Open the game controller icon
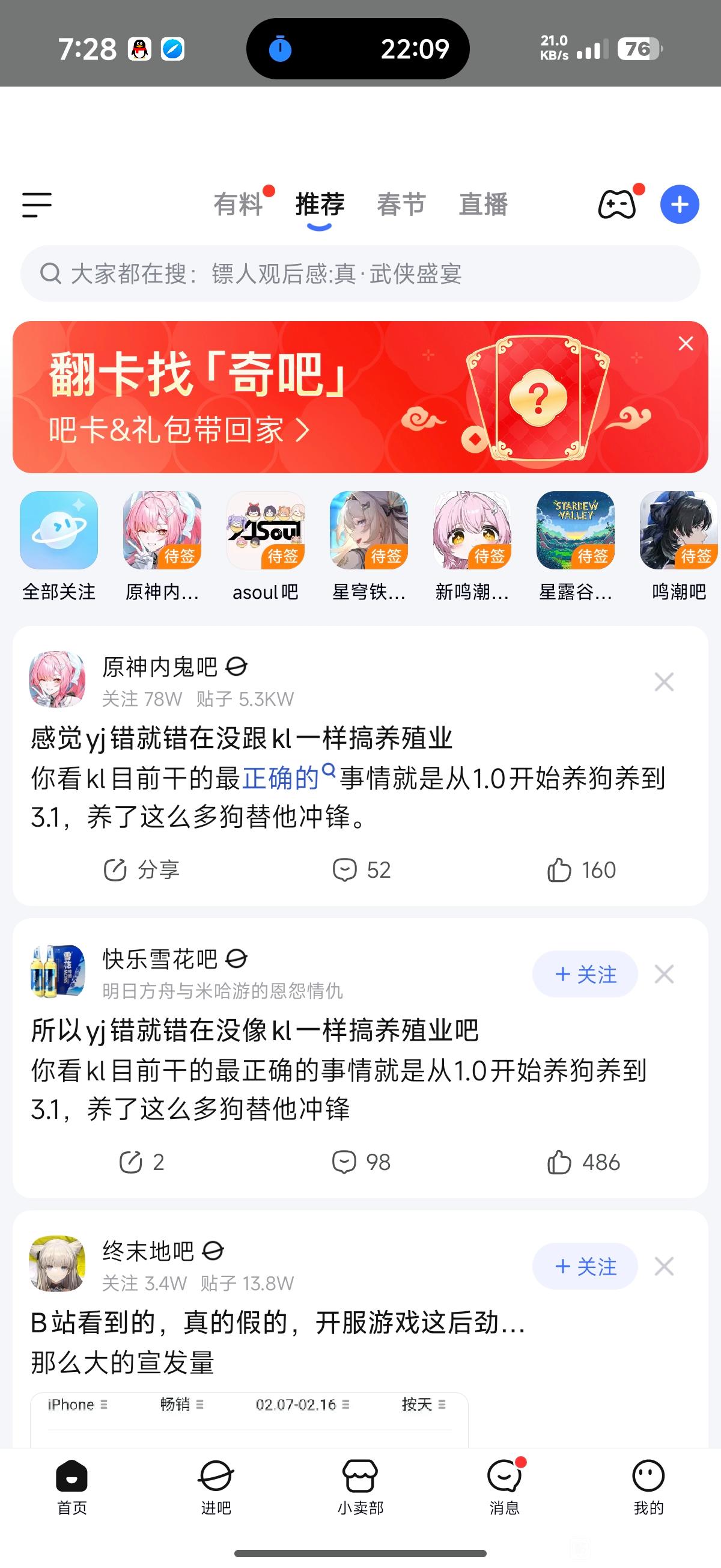The width and height of the screenshot is (721, 1568). click(617, 204)
